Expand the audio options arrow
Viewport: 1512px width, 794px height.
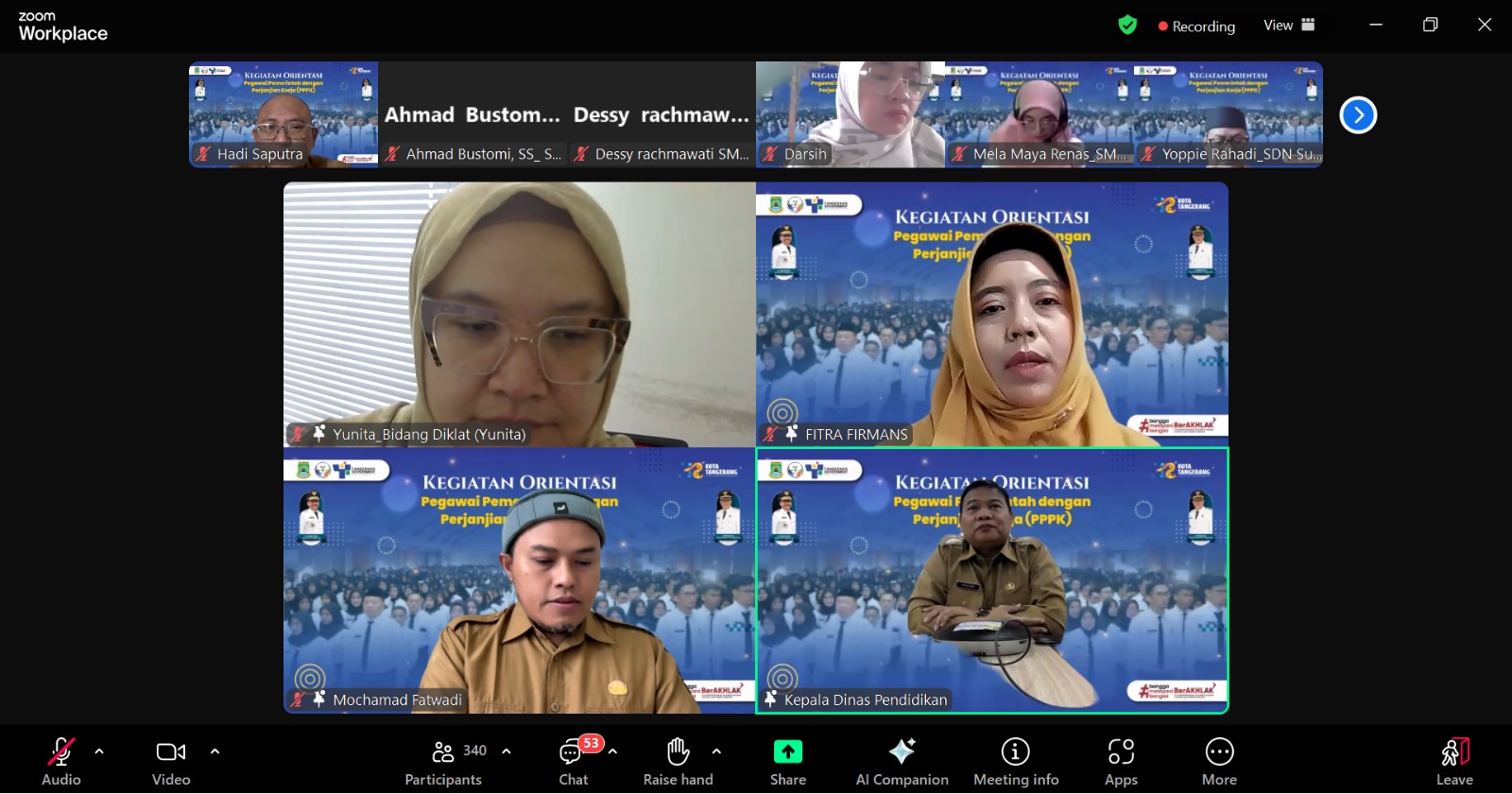[x=99, y=751]
